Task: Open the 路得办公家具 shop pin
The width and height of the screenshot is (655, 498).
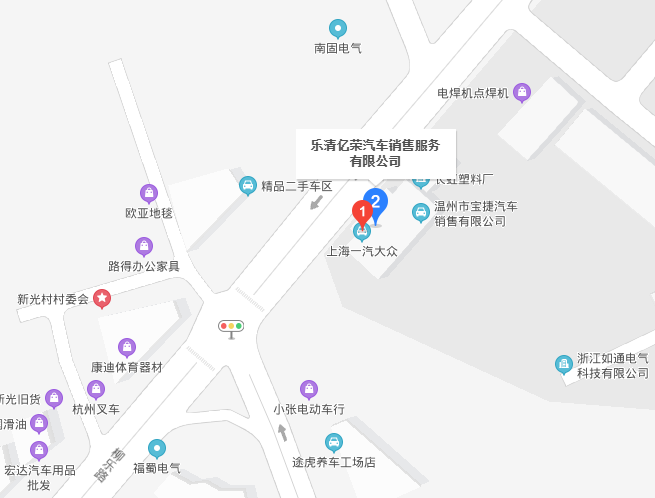Action: pos(144,246)
